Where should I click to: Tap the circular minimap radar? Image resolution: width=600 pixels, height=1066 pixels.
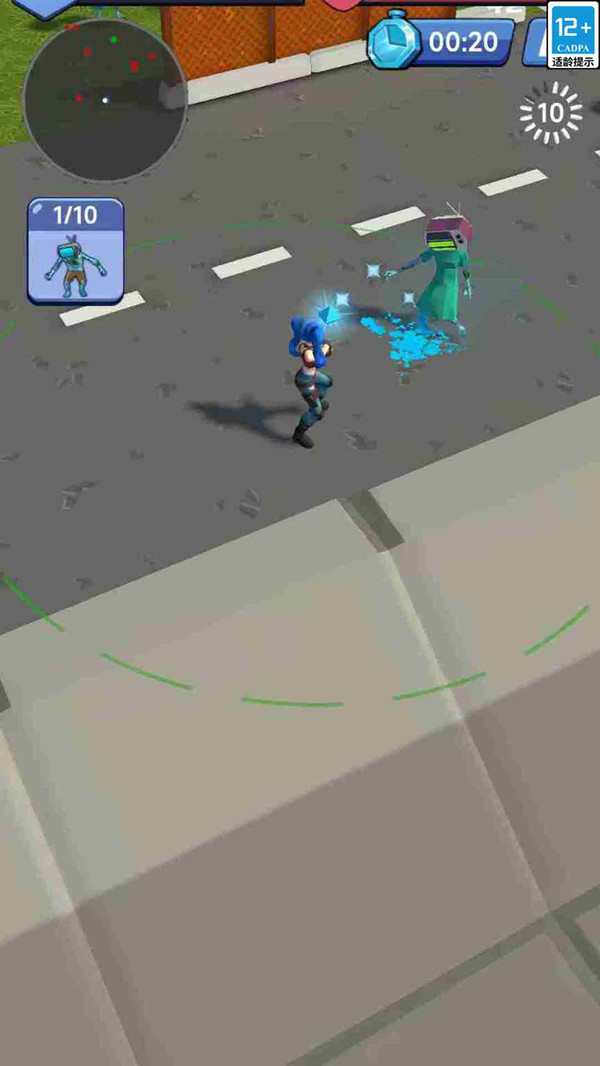coord(105,101)
